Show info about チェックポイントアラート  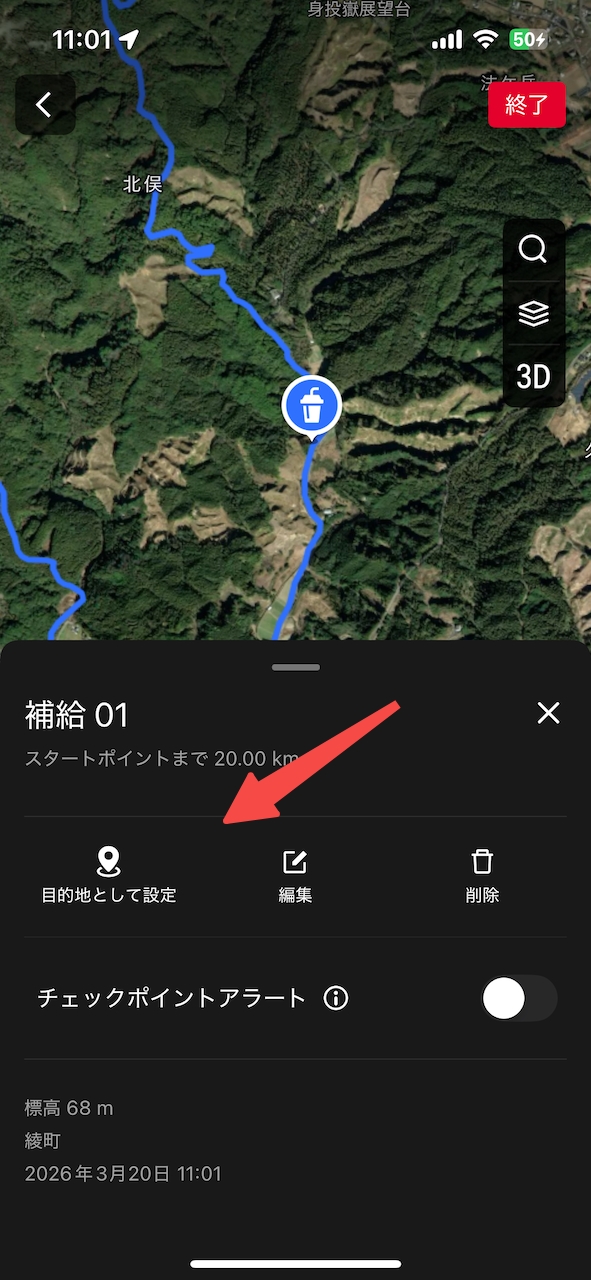pyautogui.click(x=336, y=998)
